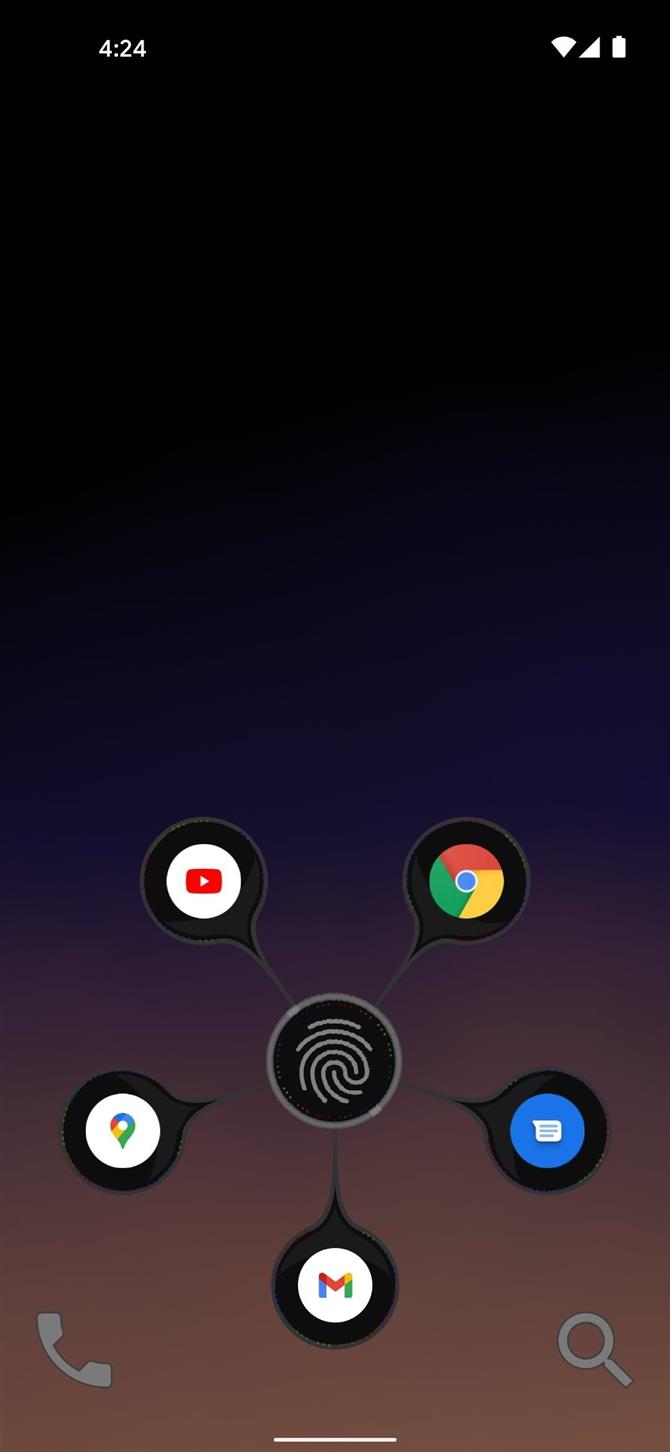Tap the central fingerprint button
Image resolution: width=670 pixels, height=1452 pixels.
coord(335,1061)
